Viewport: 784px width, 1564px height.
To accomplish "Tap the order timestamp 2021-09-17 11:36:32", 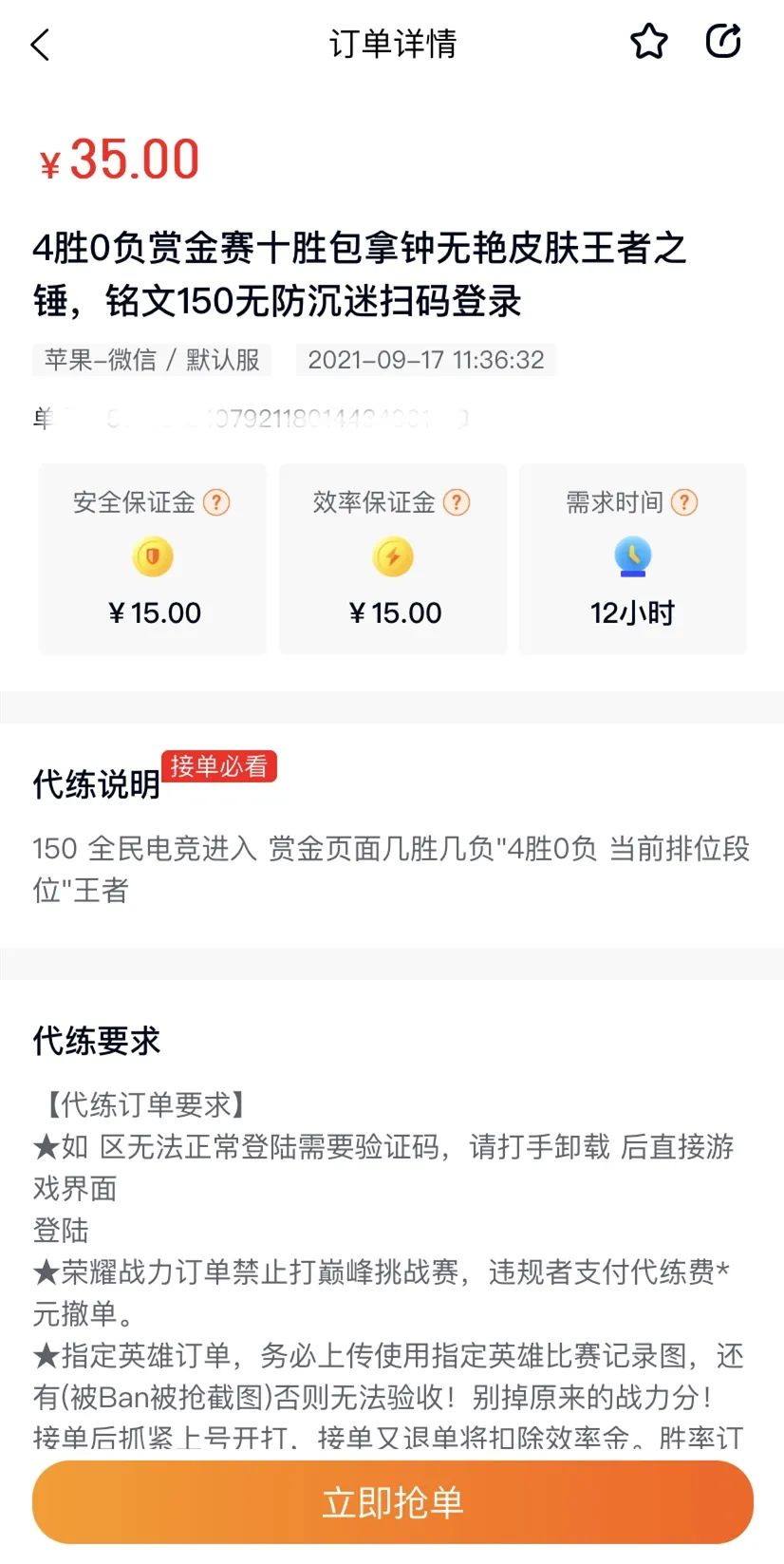I will coord(426,360).
